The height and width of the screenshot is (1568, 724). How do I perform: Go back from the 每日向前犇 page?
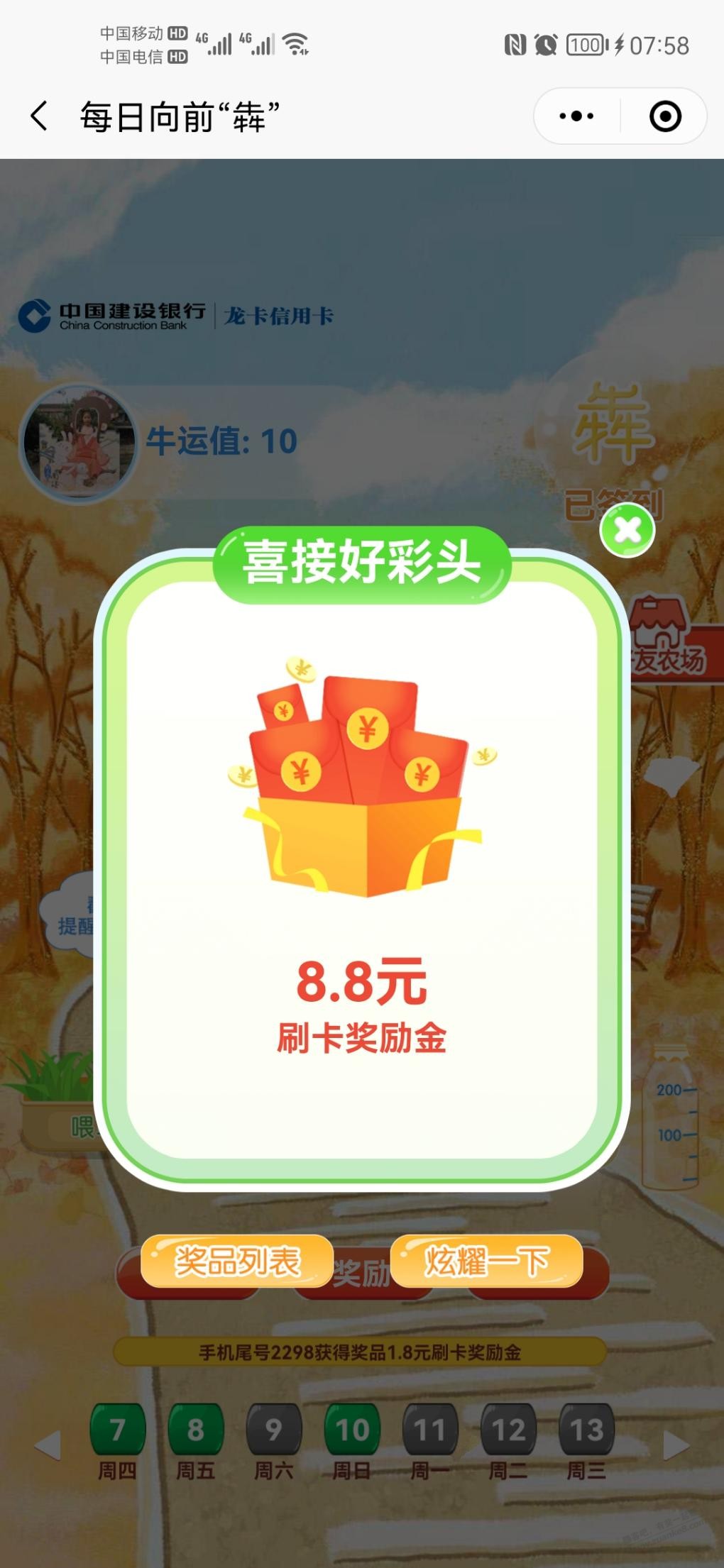(39, 116)
